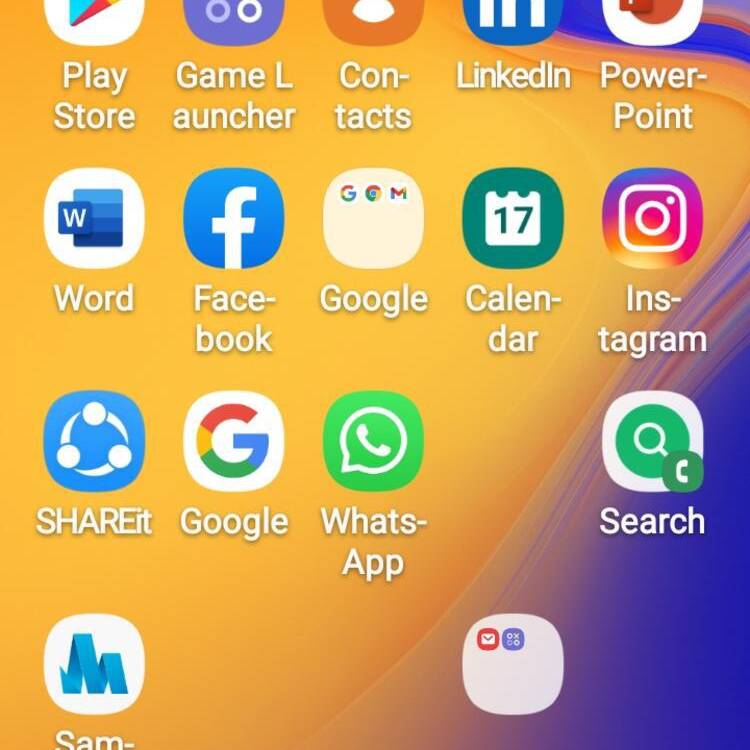Open the Google apps folder
The height and width of the screenshot is (750, 750).
373,218
